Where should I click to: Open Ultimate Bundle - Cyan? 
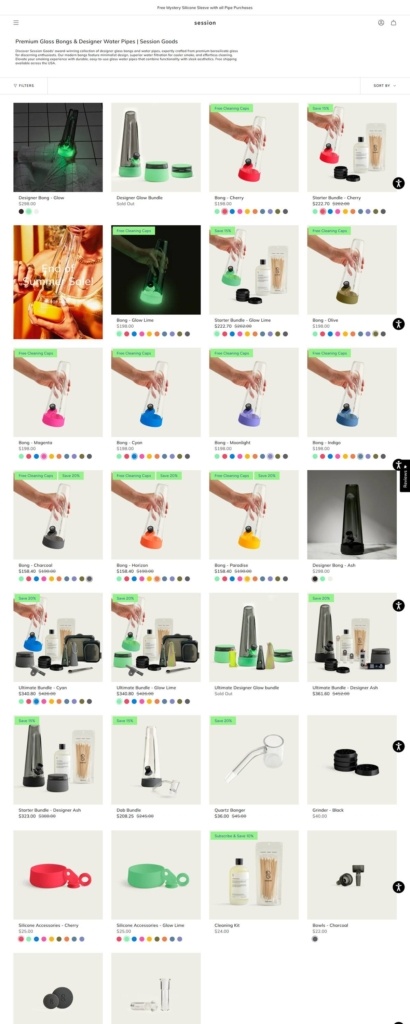coord(58,637)
